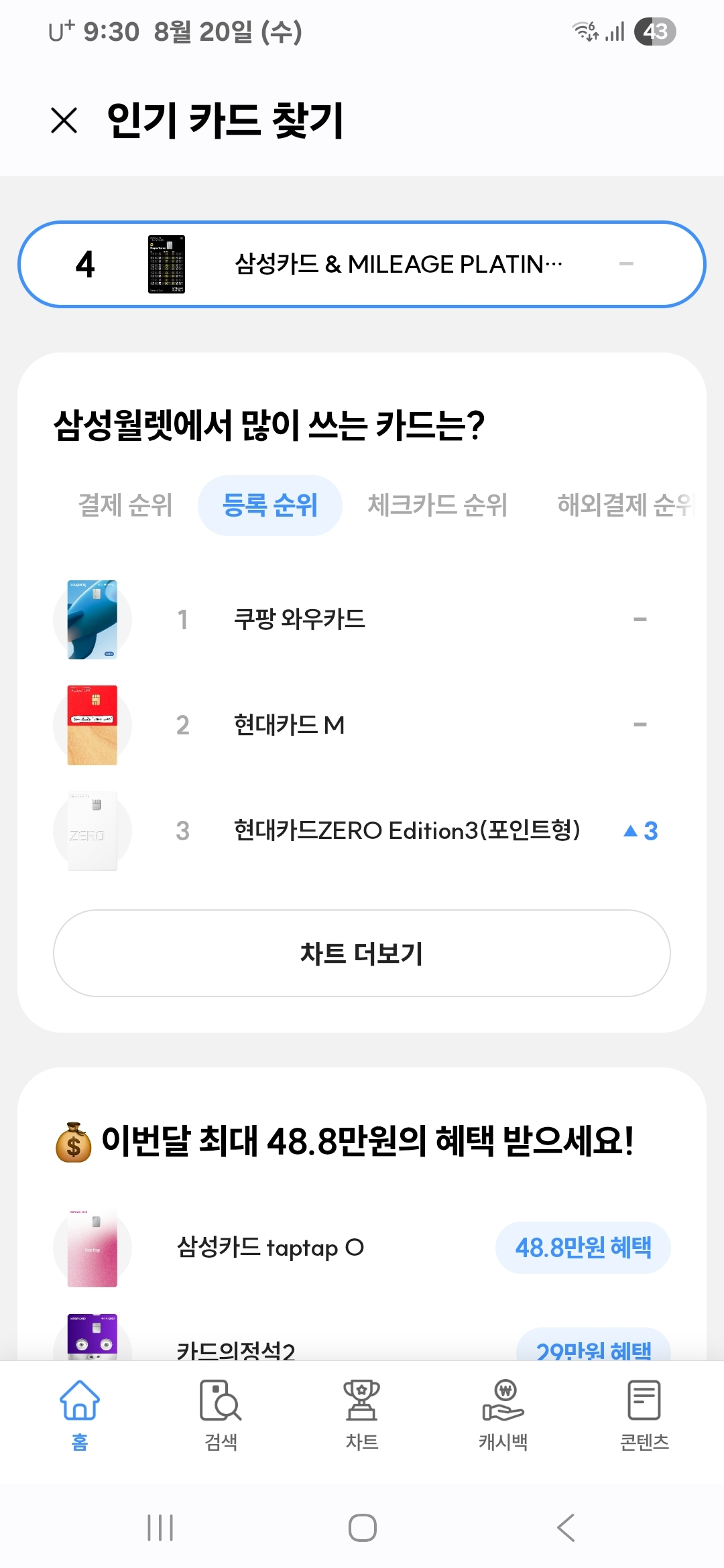724x1568 pixels.
Task: Tap the 삼성카드 taptap O card thumbnail
Action: [x=92, y=1247]
